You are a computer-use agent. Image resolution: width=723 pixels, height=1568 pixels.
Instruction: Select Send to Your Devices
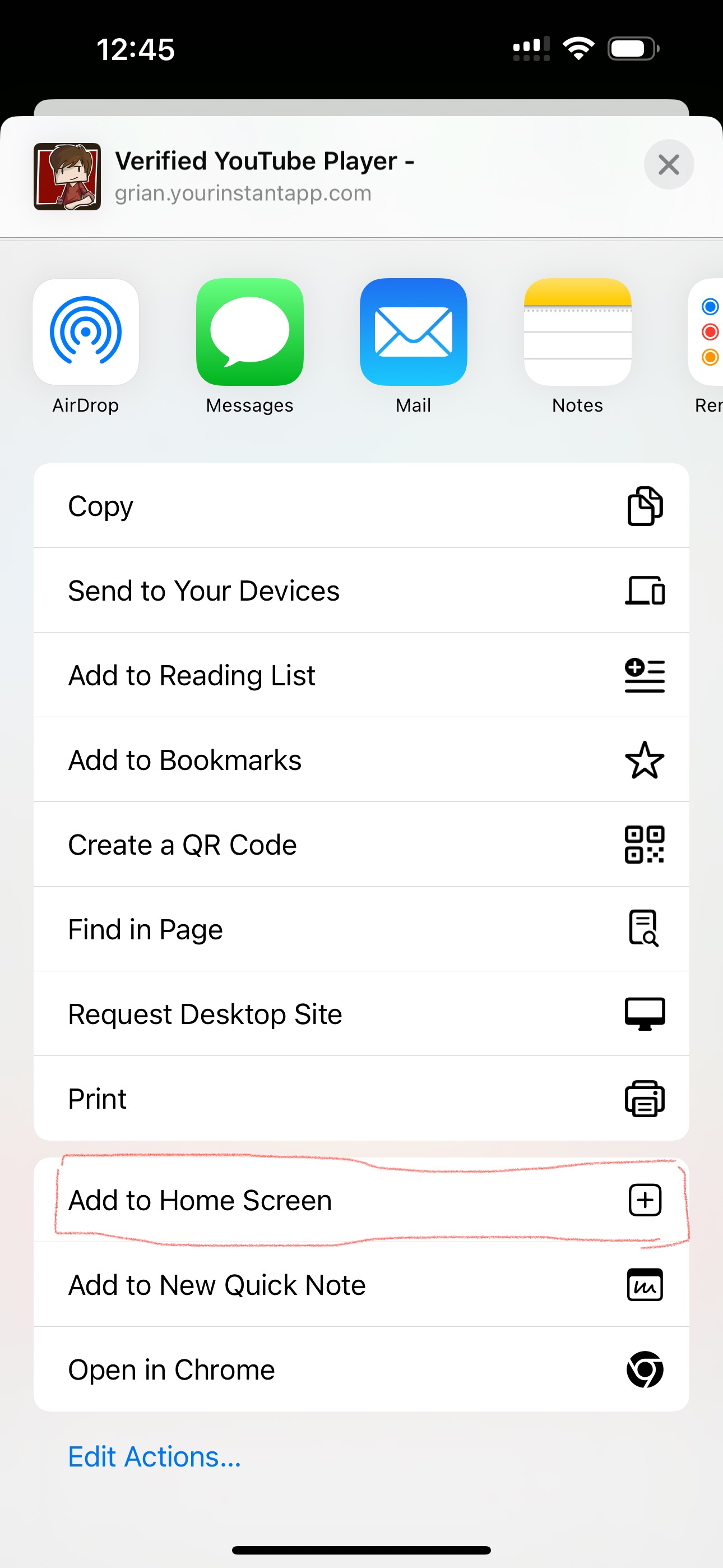point(361,591)
